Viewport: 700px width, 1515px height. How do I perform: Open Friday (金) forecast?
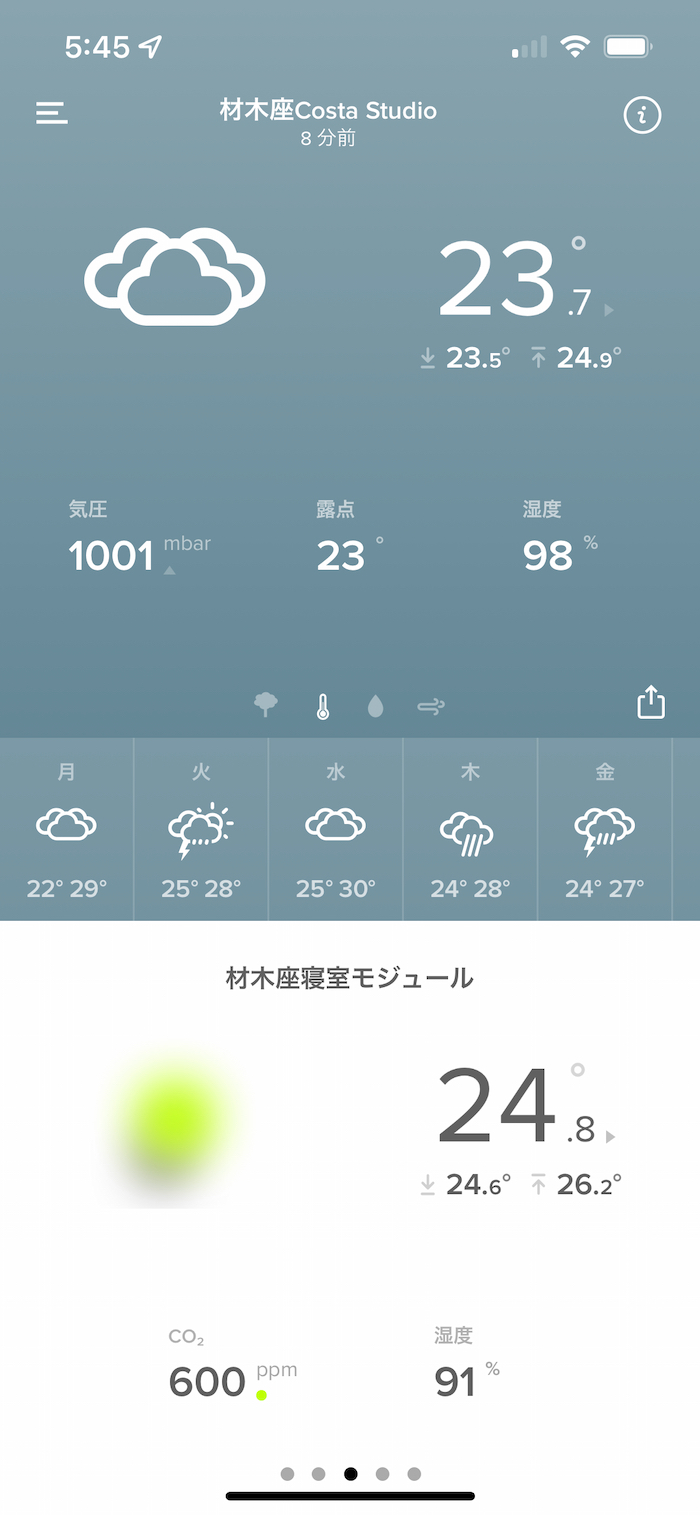pos(605,829)
